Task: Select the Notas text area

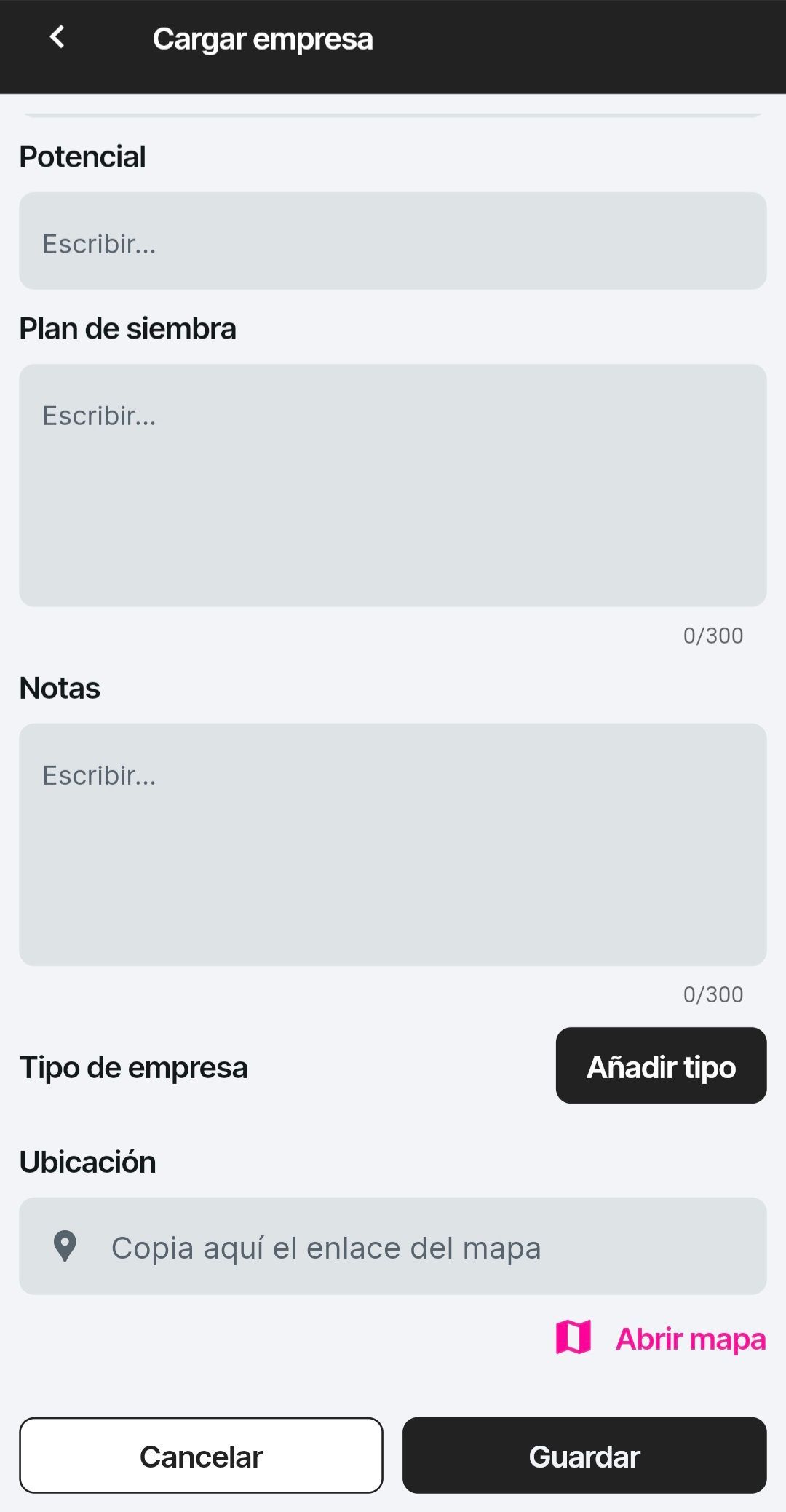Action: [393, 844]
